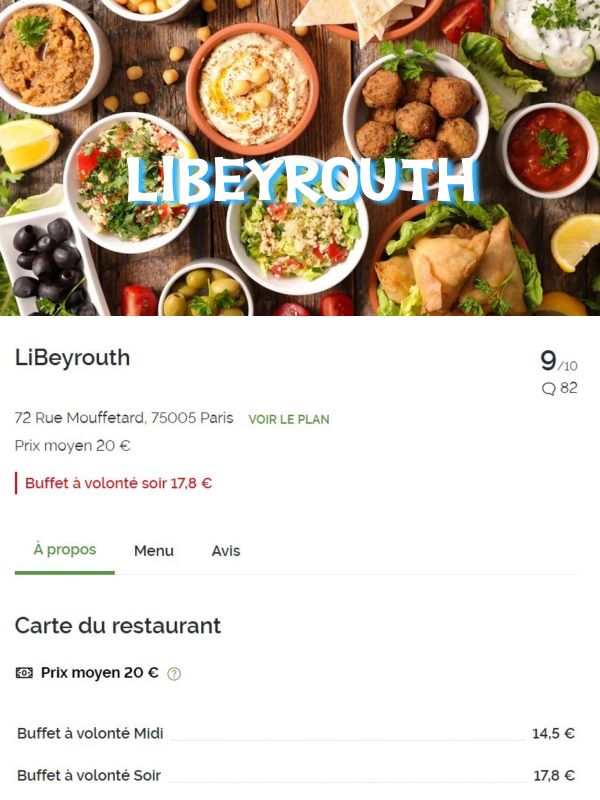Viewport: 600px width, 800px height.
Task: Open the 82 reviews count
Action: pyautogui.click(x=560, y=388)
